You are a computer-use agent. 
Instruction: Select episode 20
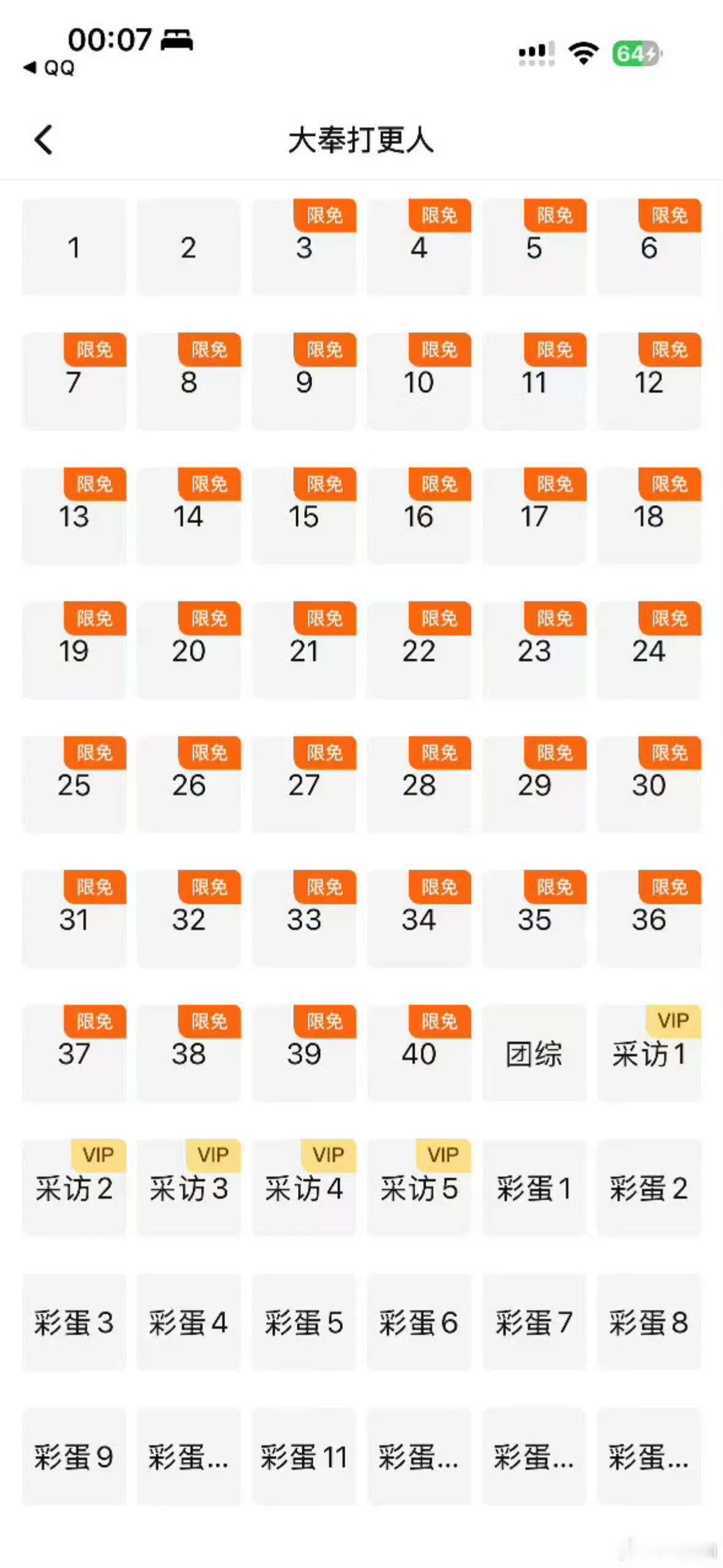click(189, 650)
